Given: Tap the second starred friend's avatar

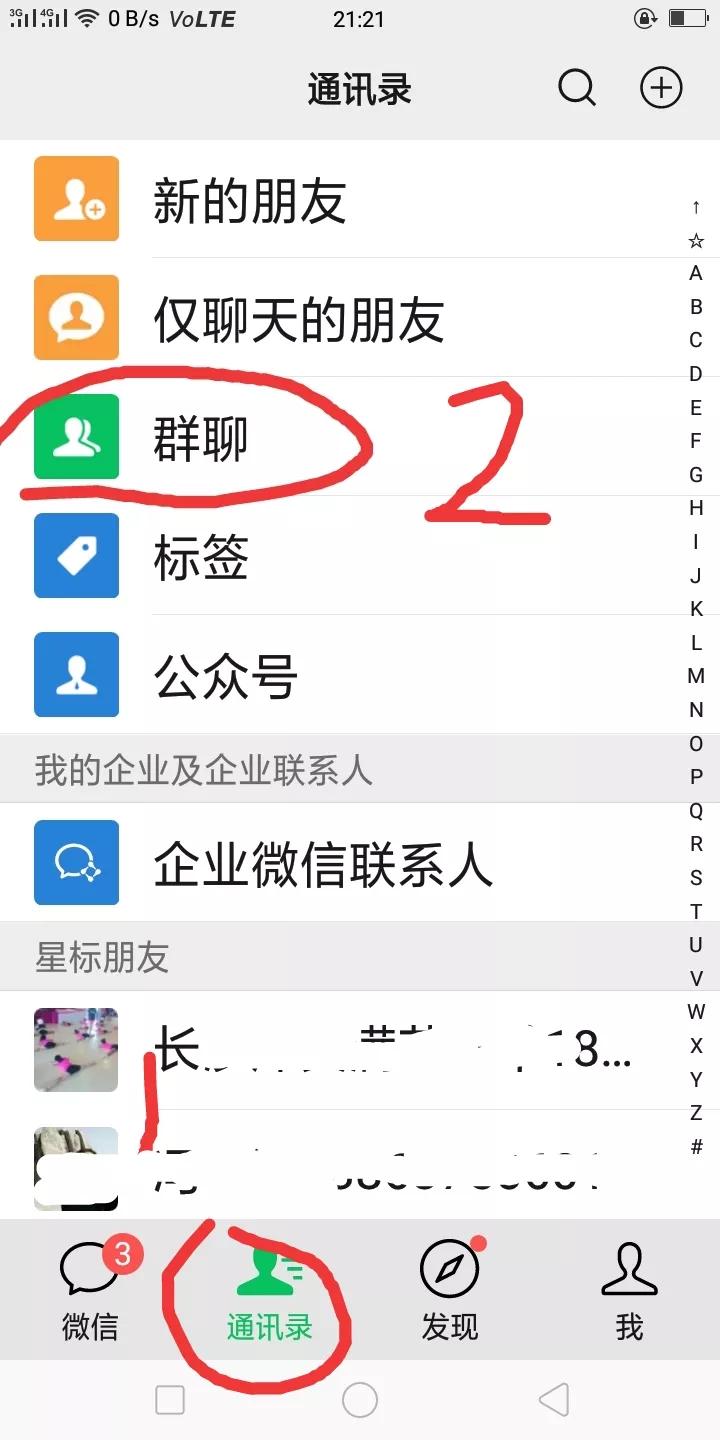Looking at the screenshot, I should pyautogui.click(x=77, y=1170).
